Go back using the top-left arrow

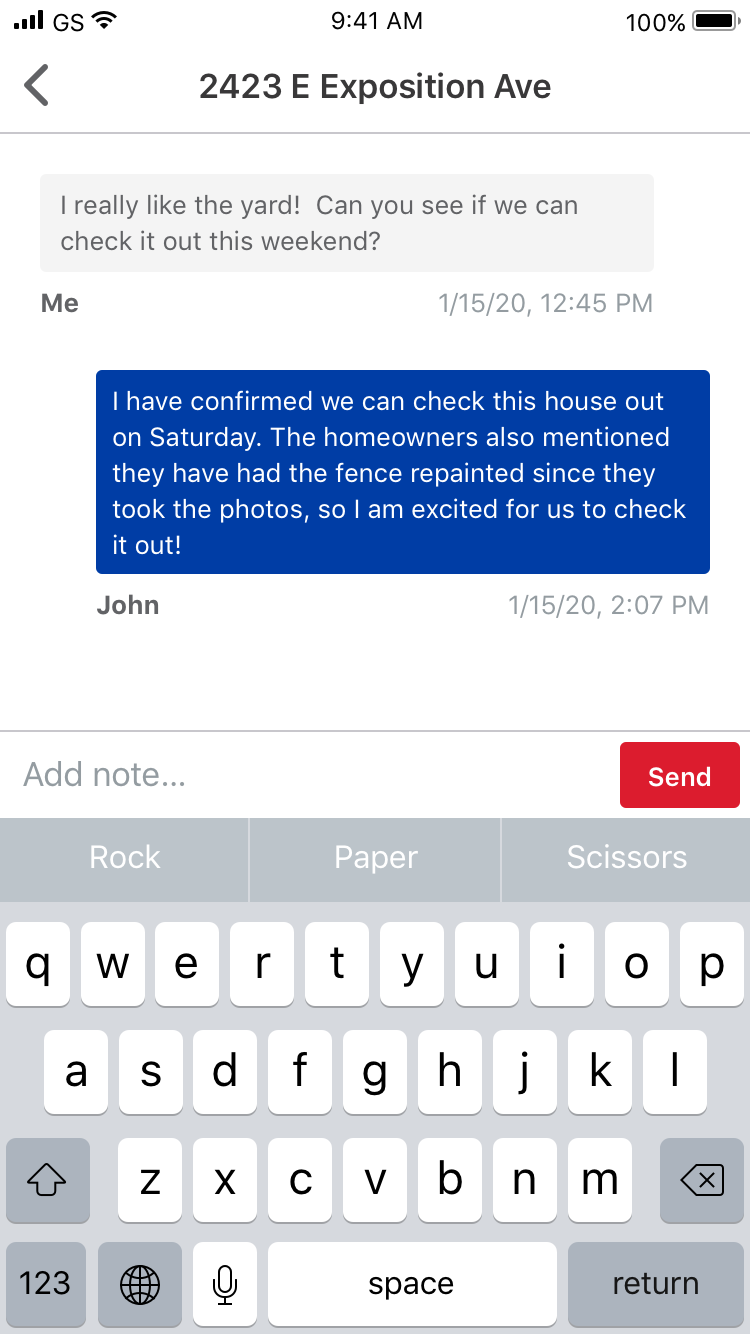pos(37,86)
